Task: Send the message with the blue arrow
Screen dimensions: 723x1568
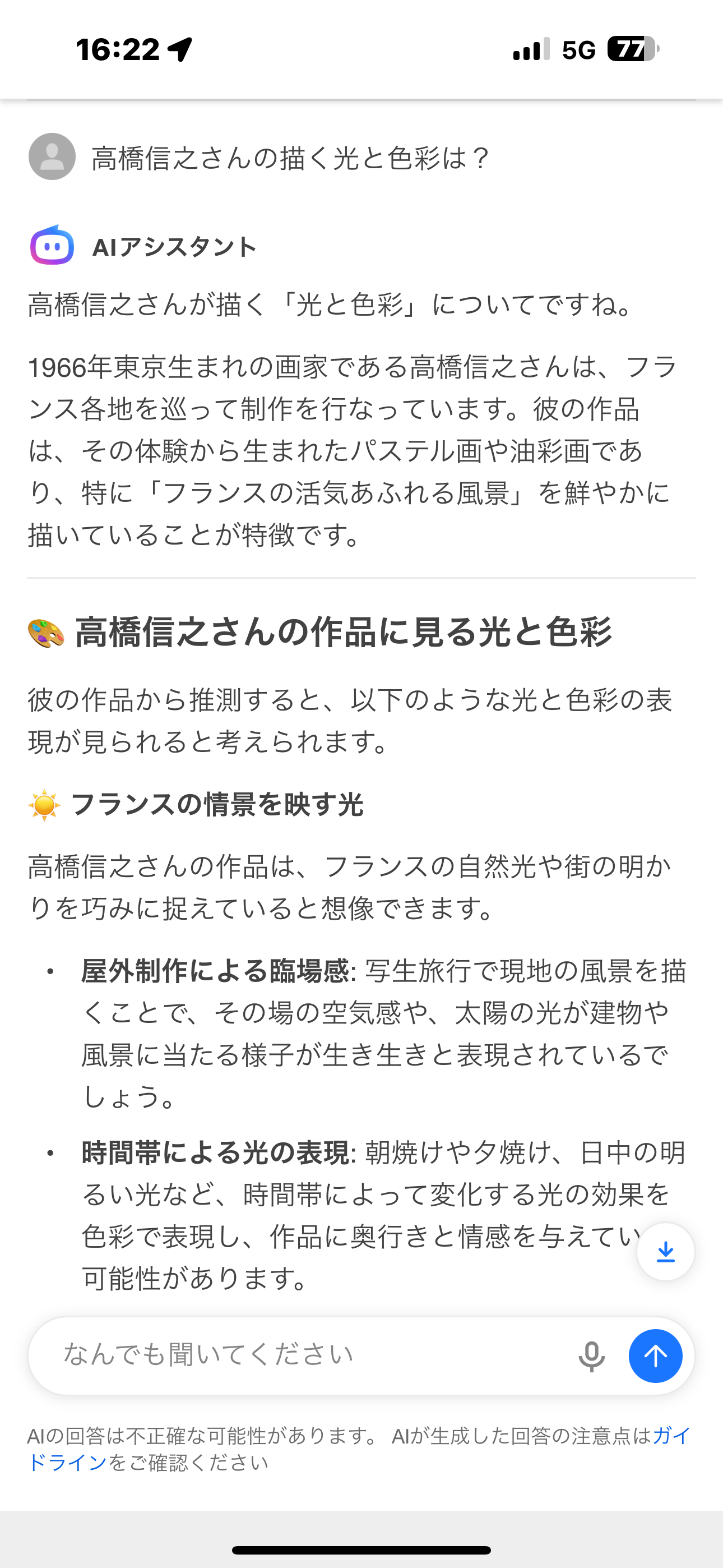Action: pos(655,1356)
